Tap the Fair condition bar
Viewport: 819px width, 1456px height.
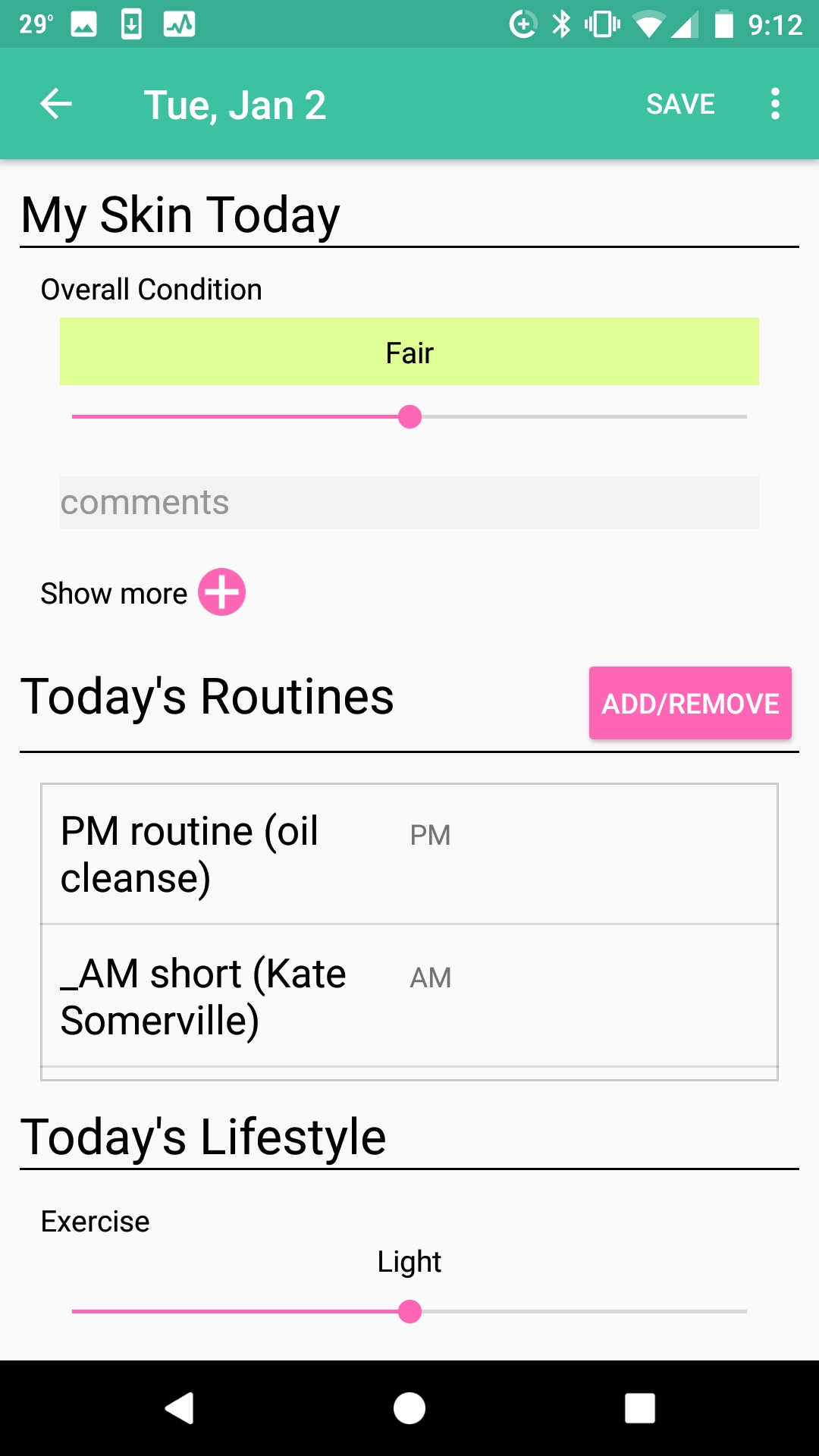409,352
